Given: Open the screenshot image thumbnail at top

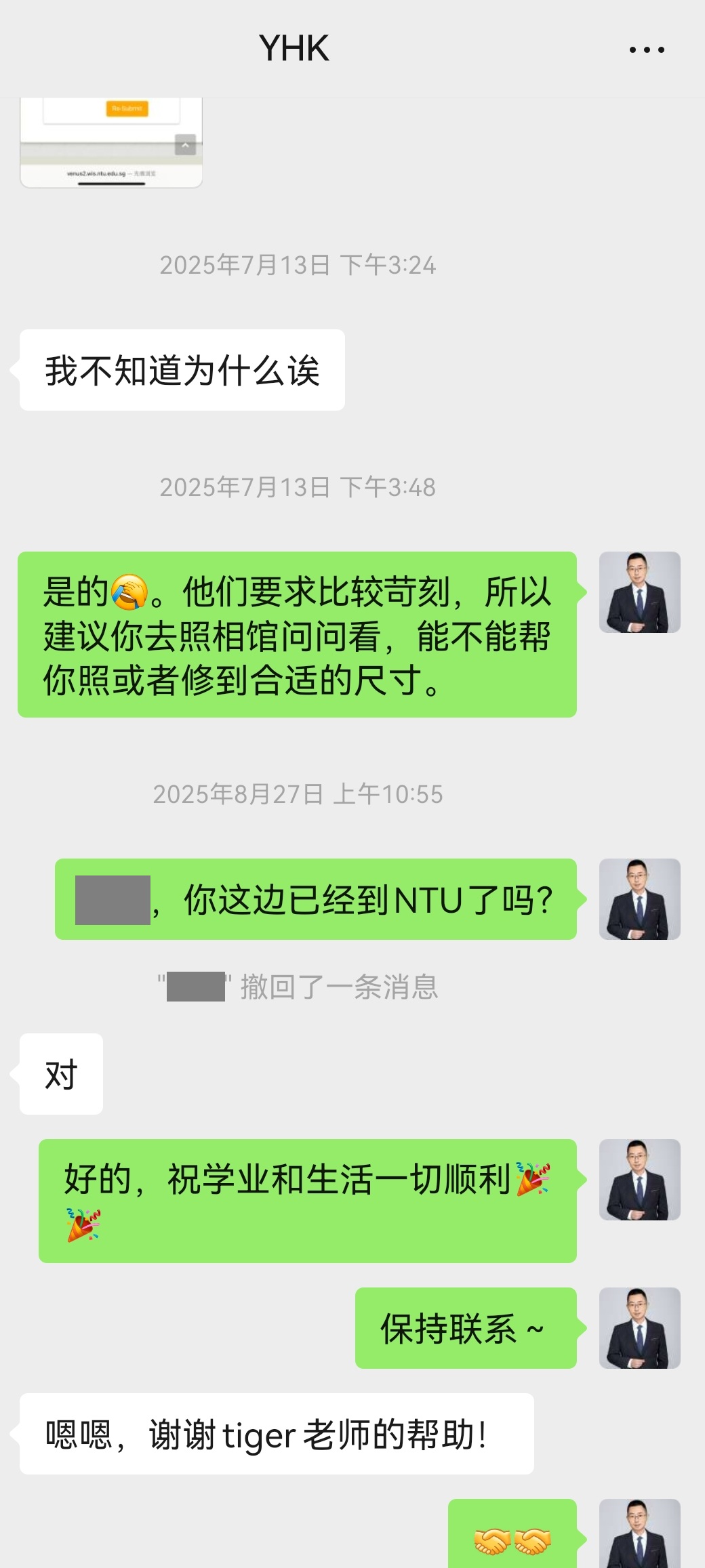Looking at the screenshot, I should [x=111, y=142].
